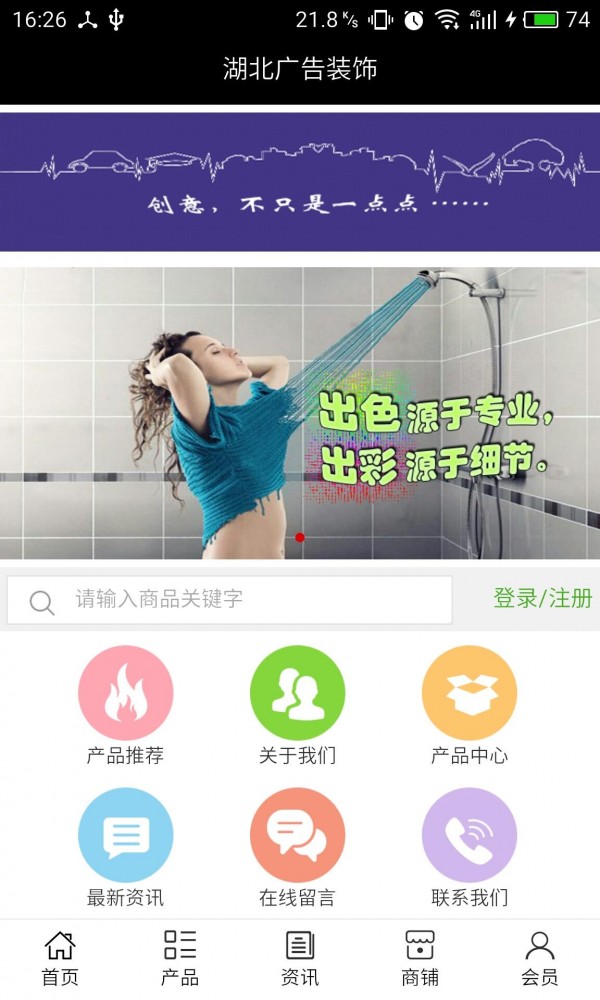Image resolution: width=600 pixels, height=1000 pixels.
Task: Open 登录/注册 login link
Action: pos(542,599)
